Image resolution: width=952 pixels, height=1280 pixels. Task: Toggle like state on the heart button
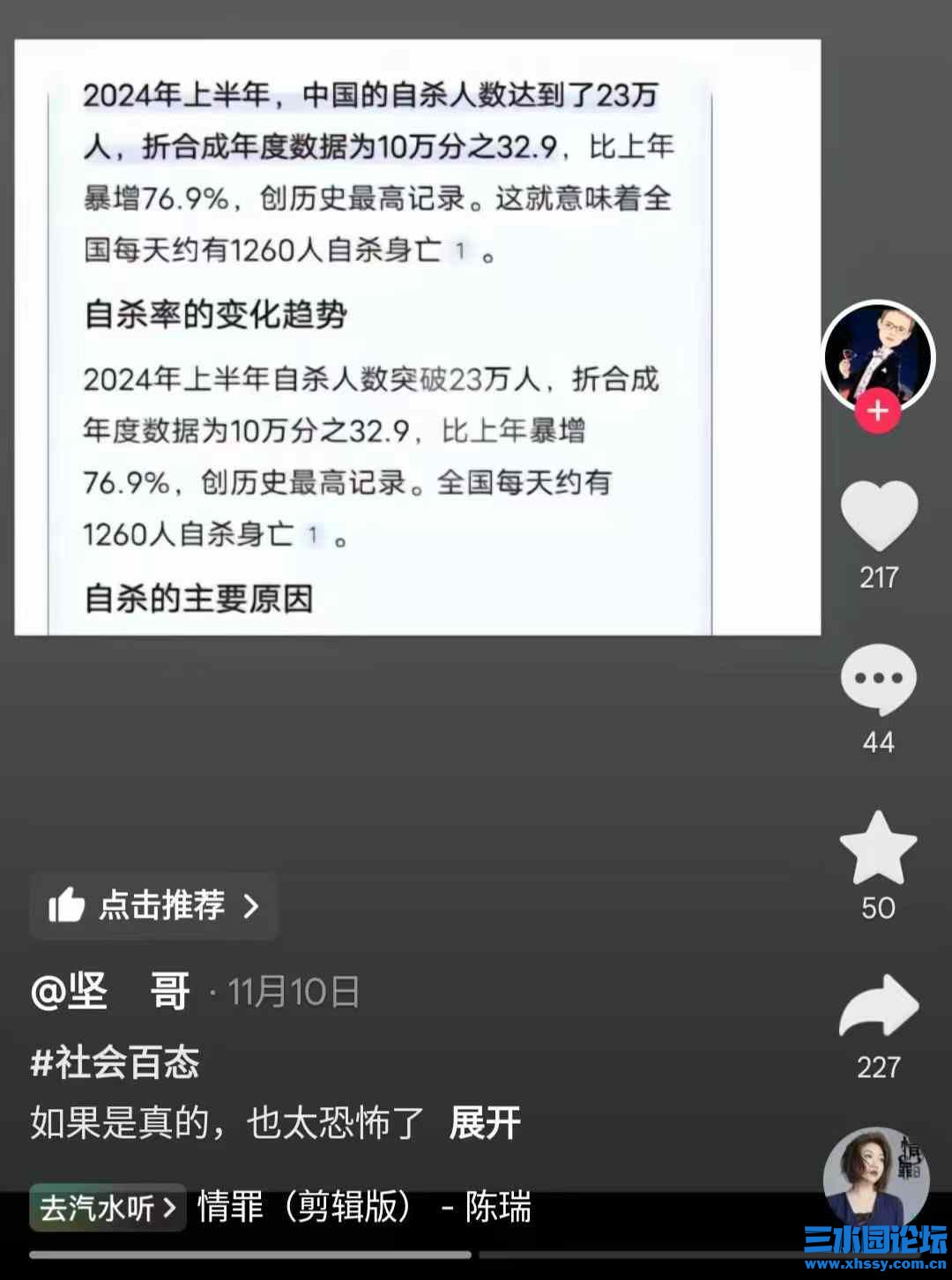point(878,516)
